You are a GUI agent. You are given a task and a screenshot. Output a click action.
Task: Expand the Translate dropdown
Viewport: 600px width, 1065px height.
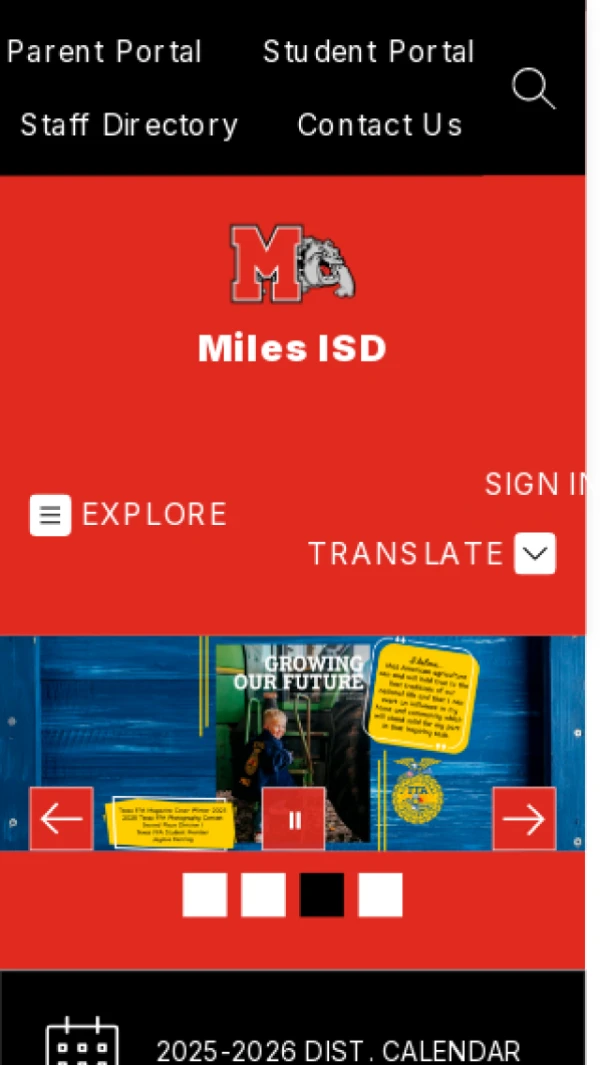(432, 554)
